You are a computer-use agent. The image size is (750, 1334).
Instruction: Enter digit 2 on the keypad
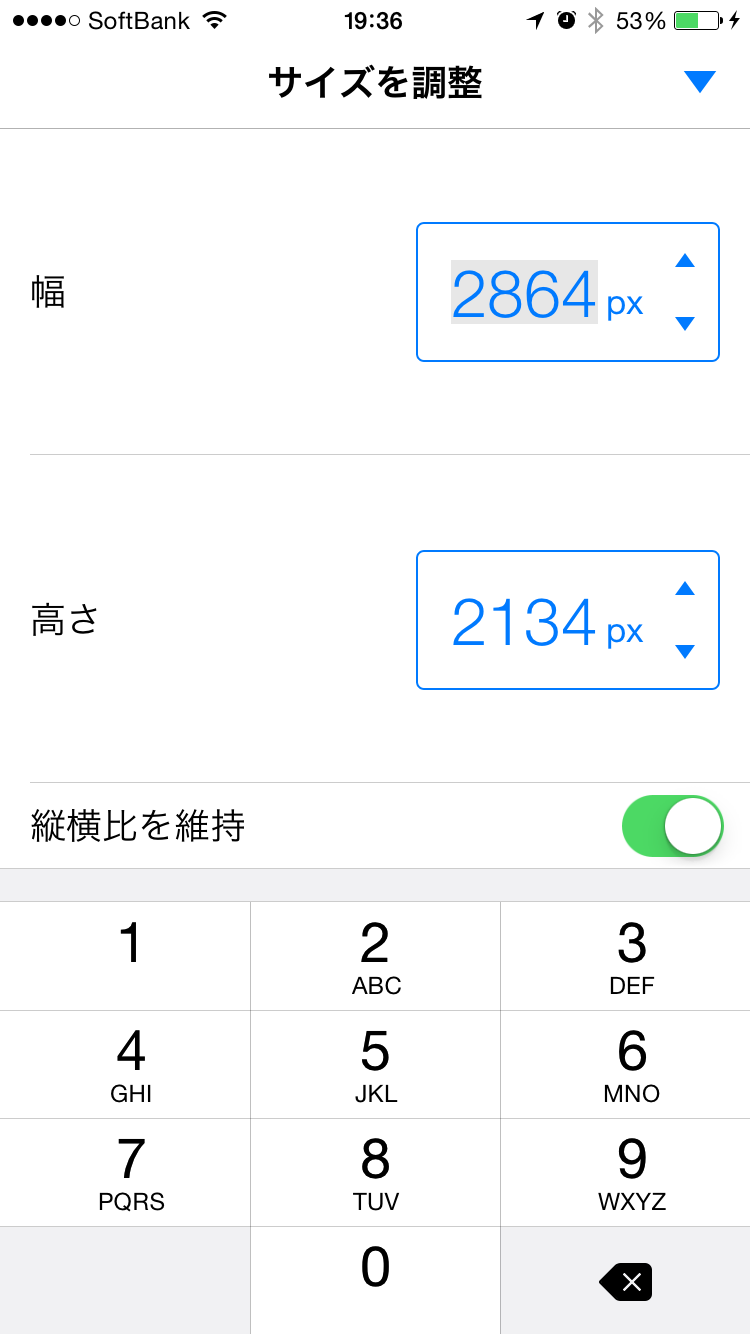[x=375, y=956]
